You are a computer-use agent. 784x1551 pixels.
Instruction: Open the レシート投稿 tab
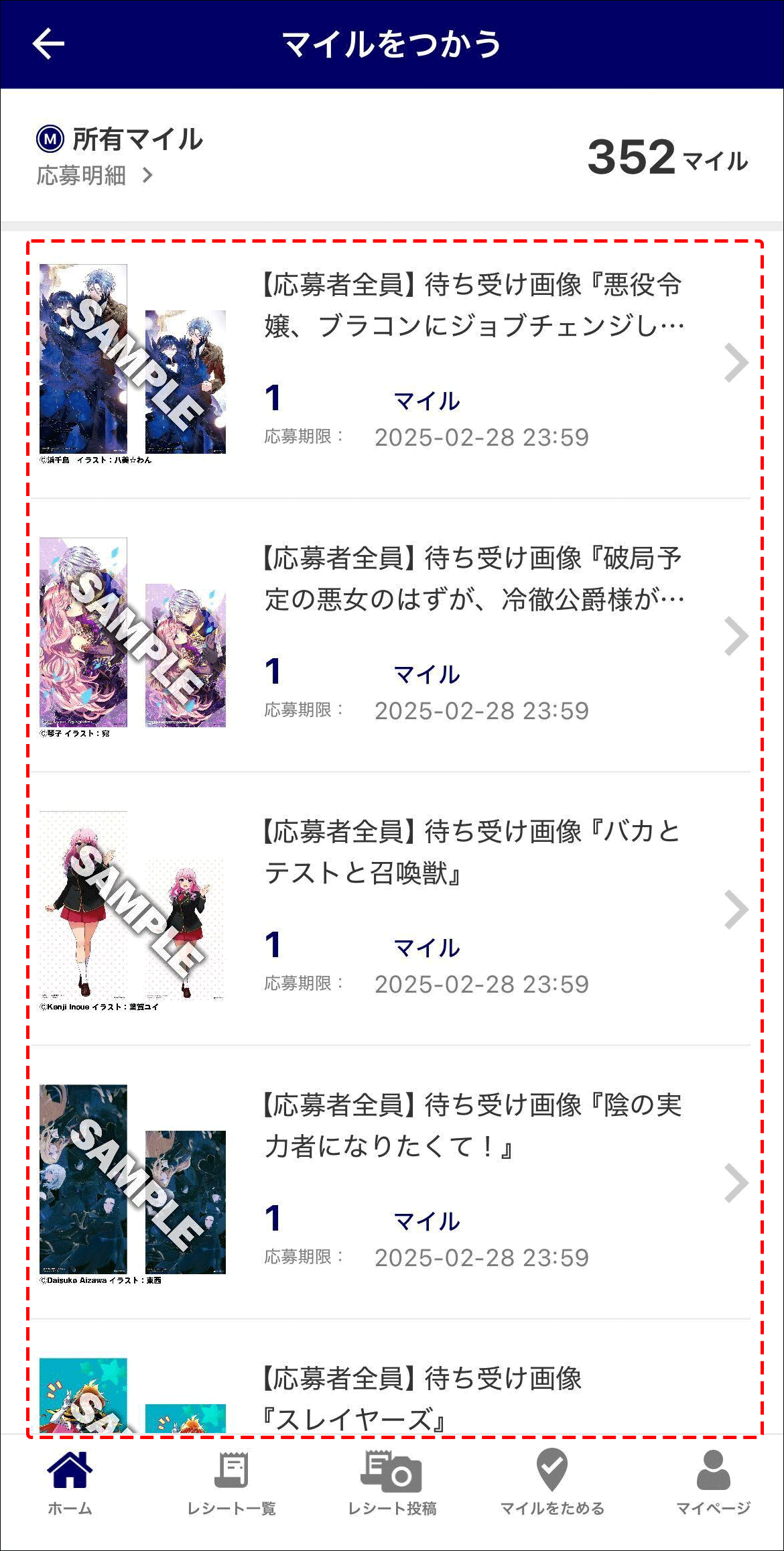(392, 1483)
